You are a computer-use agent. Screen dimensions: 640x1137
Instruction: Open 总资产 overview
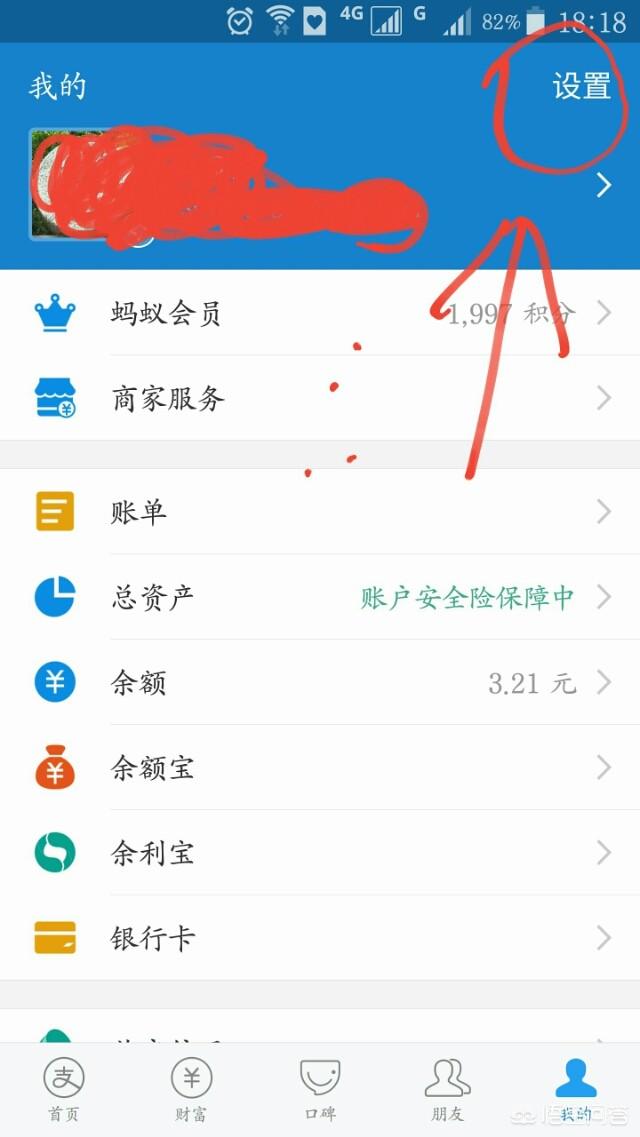(x=320, y=597)
